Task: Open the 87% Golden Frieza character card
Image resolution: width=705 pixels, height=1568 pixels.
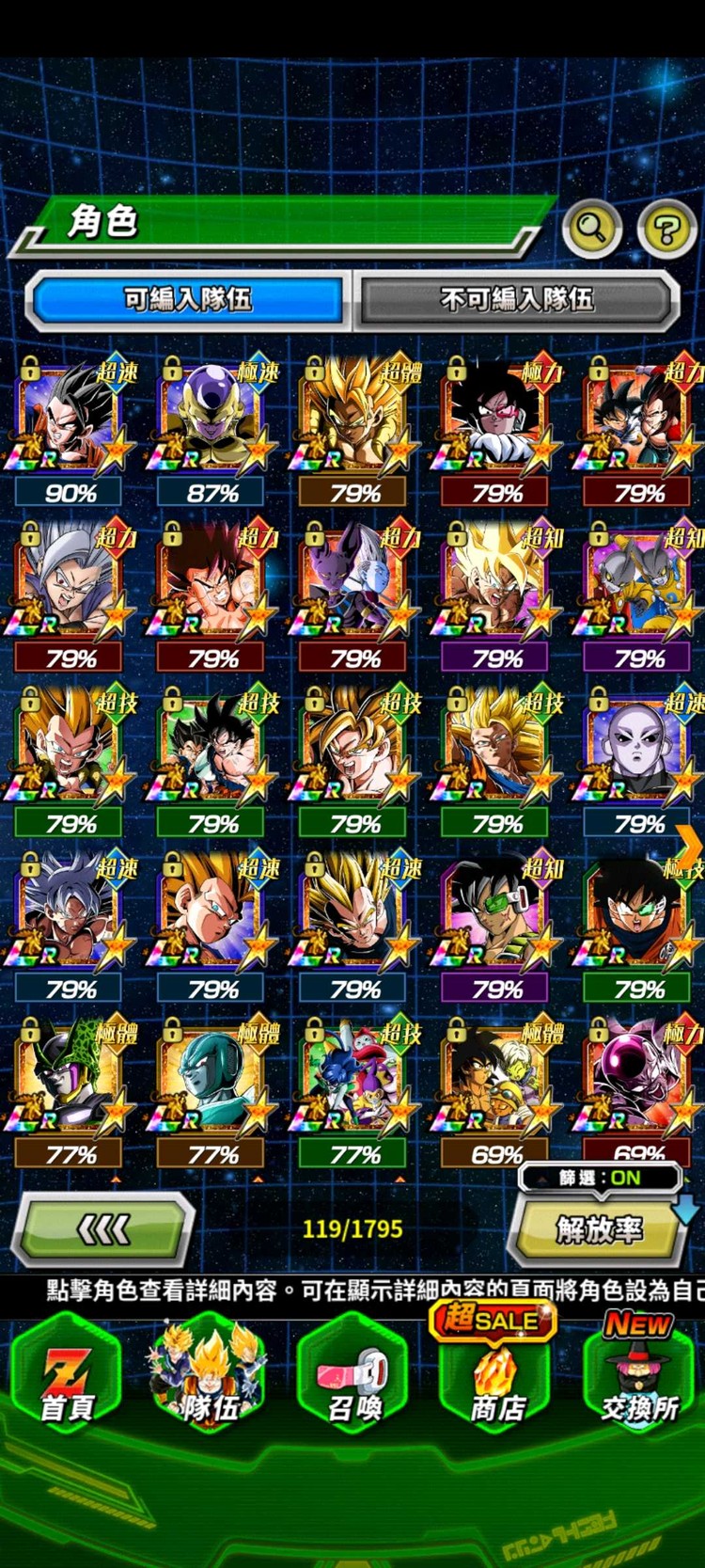Action: click(x=212, y=419)
